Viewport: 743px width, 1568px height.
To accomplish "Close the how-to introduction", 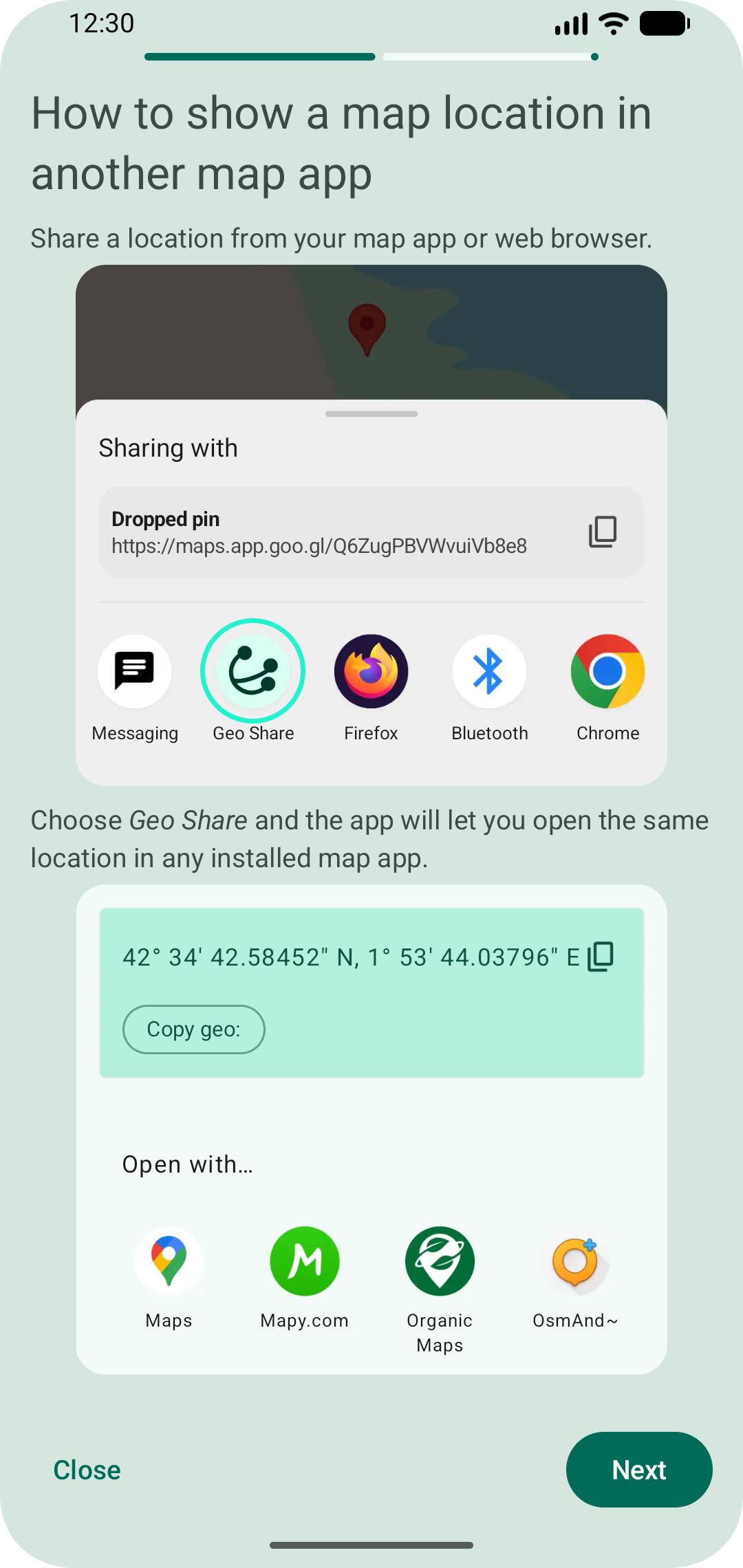I will [x=87, y=1470].
